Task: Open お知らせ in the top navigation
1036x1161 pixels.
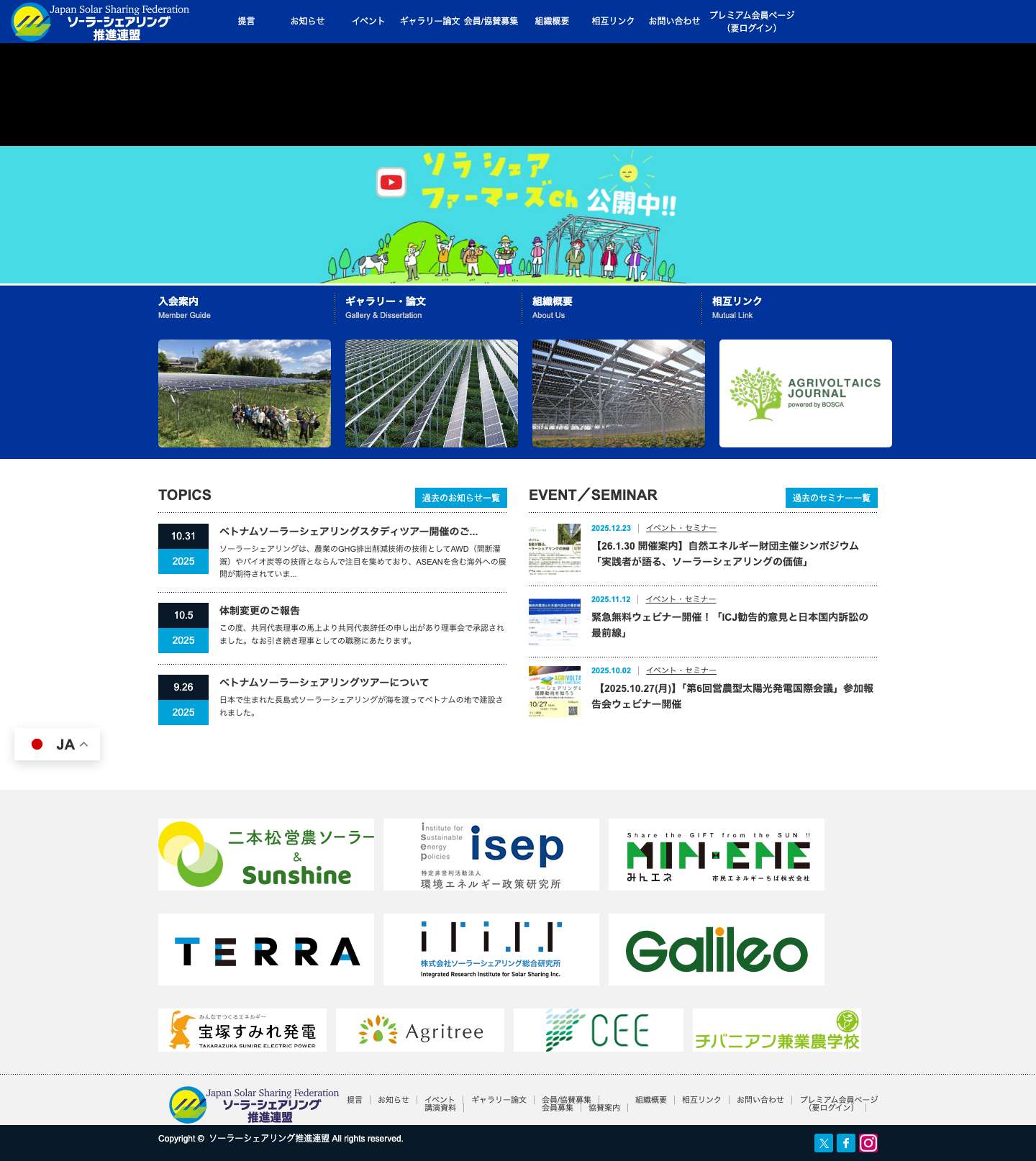Action: click(307, 22)
